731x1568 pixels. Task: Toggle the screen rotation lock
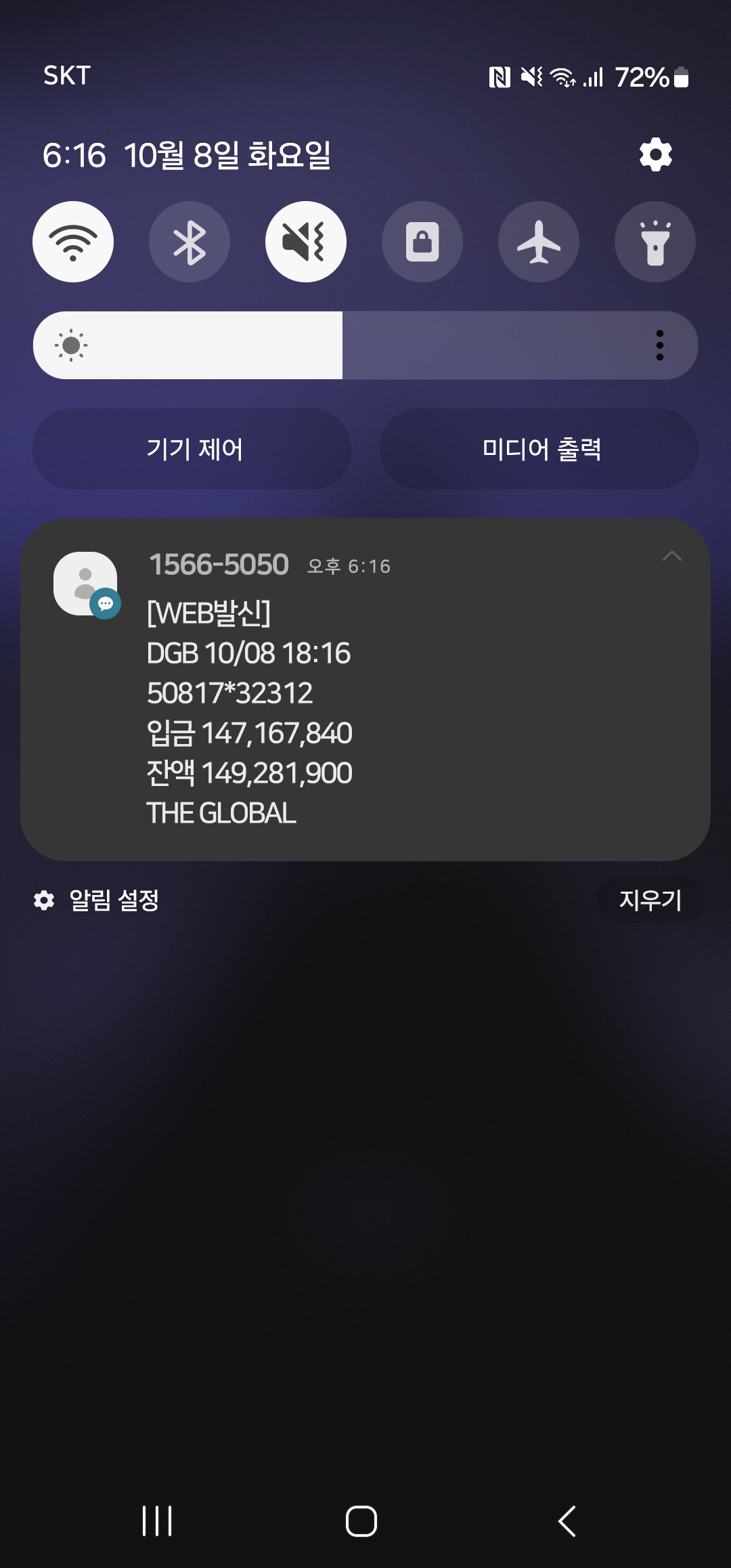tap(422, 242)
